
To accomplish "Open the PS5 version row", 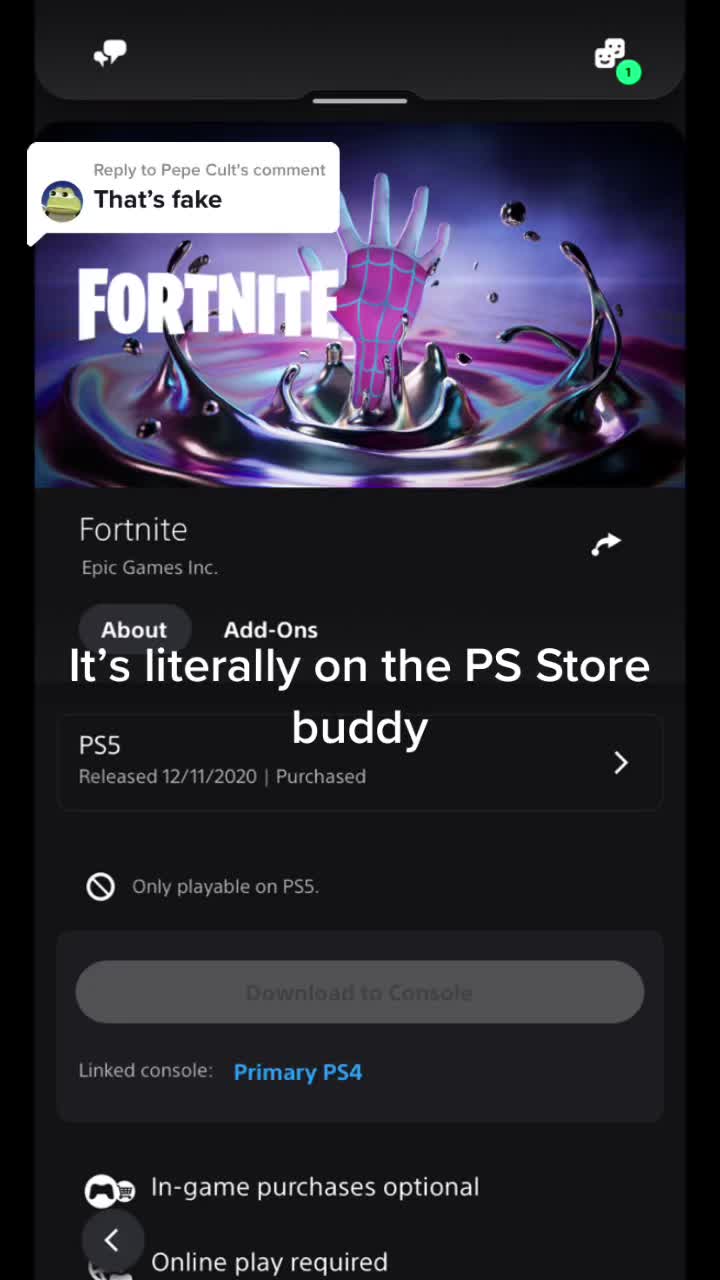I will click(360, 762).
